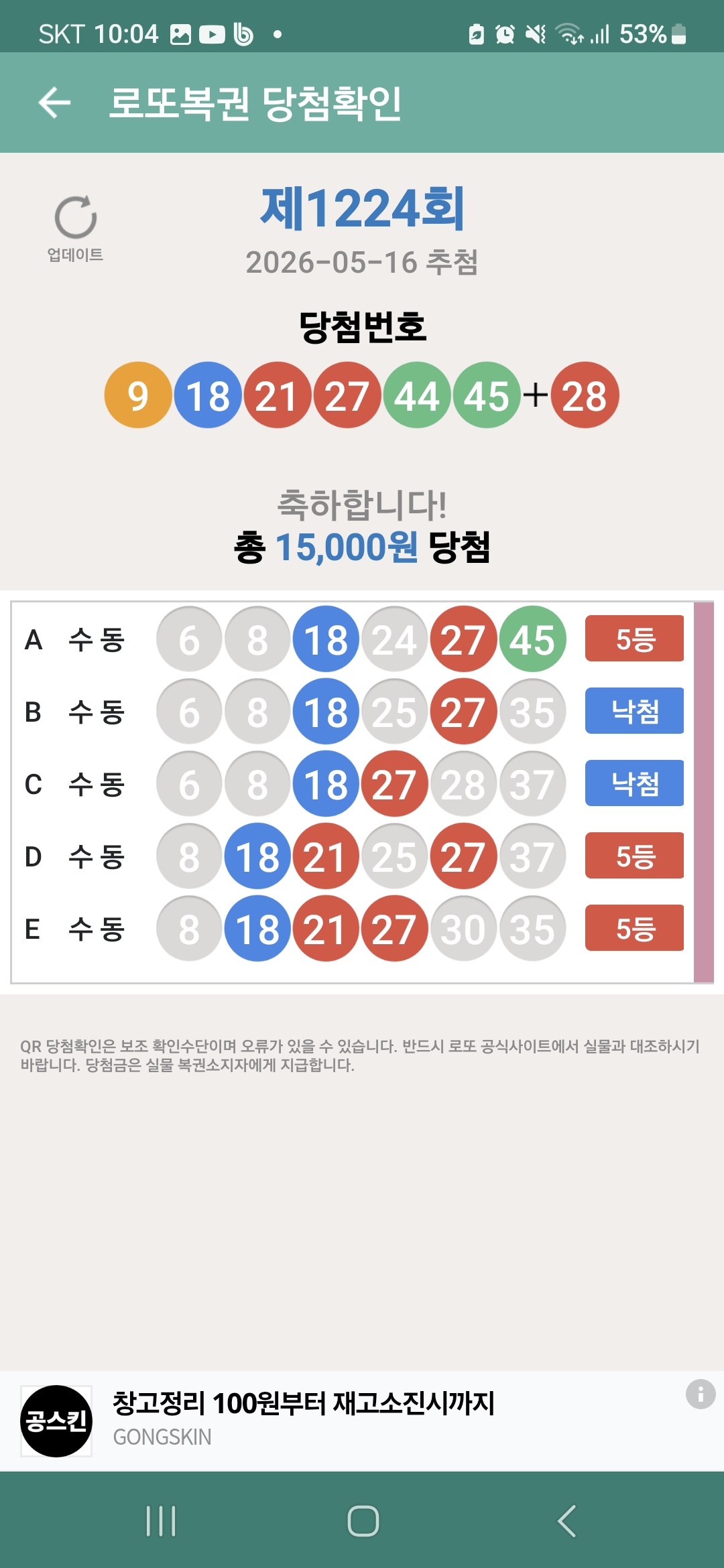Tap the 업데이트 refresh icon
Screen dimensions: 724x1568
click(75, 218)
